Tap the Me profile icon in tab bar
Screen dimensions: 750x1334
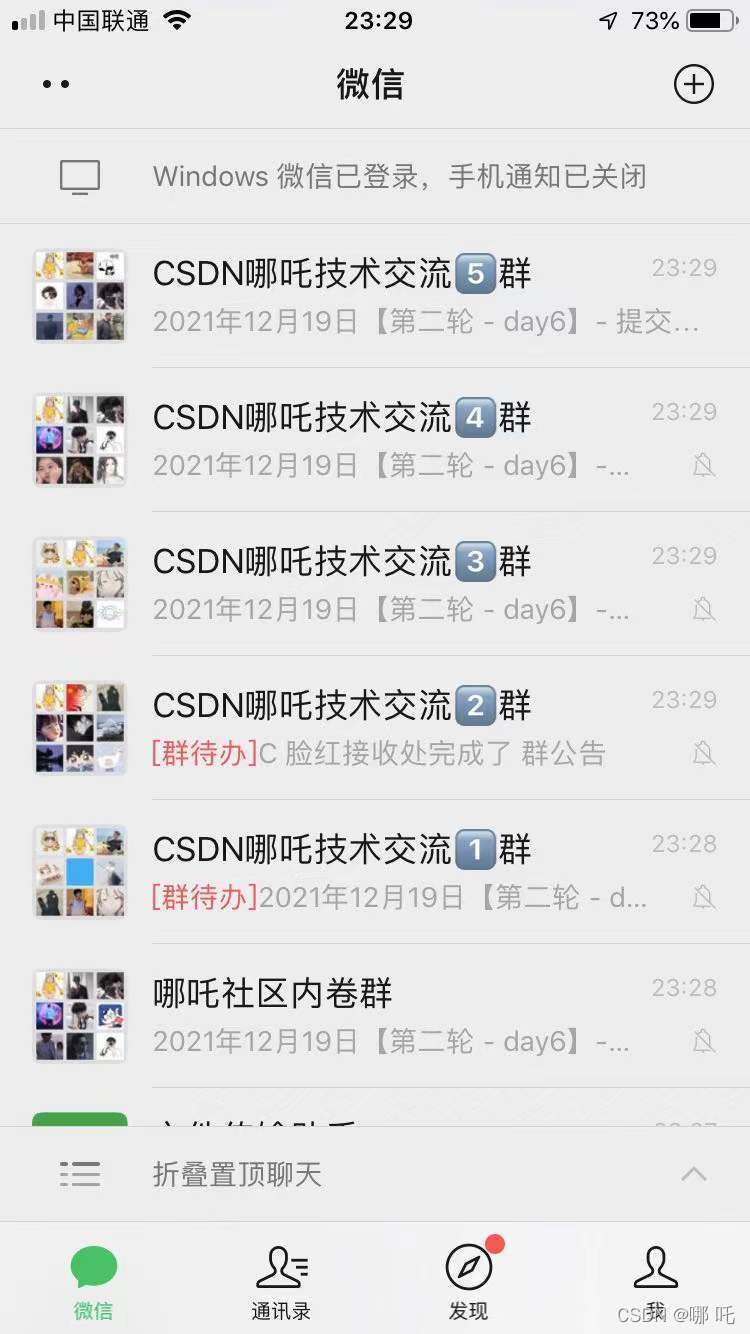[x=655, y=1268]
